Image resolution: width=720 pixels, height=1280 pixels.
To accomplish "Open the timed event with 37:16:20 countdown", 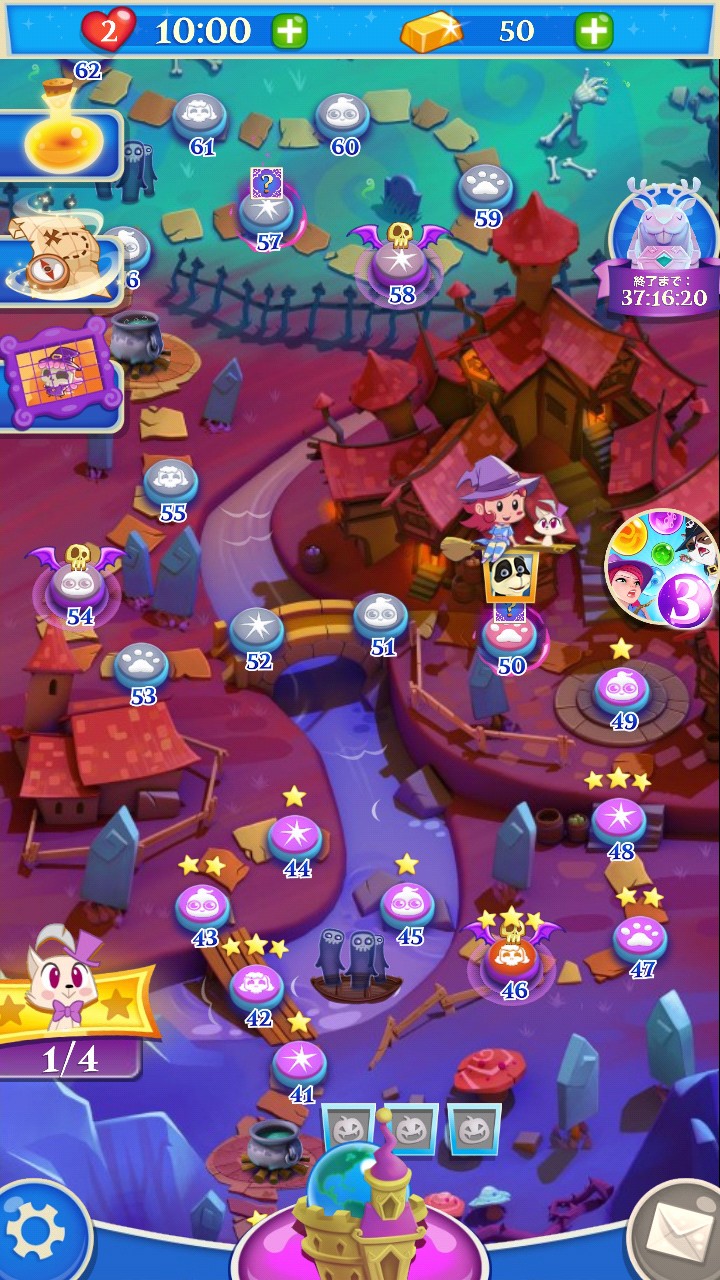I will (x=660, y=250).
